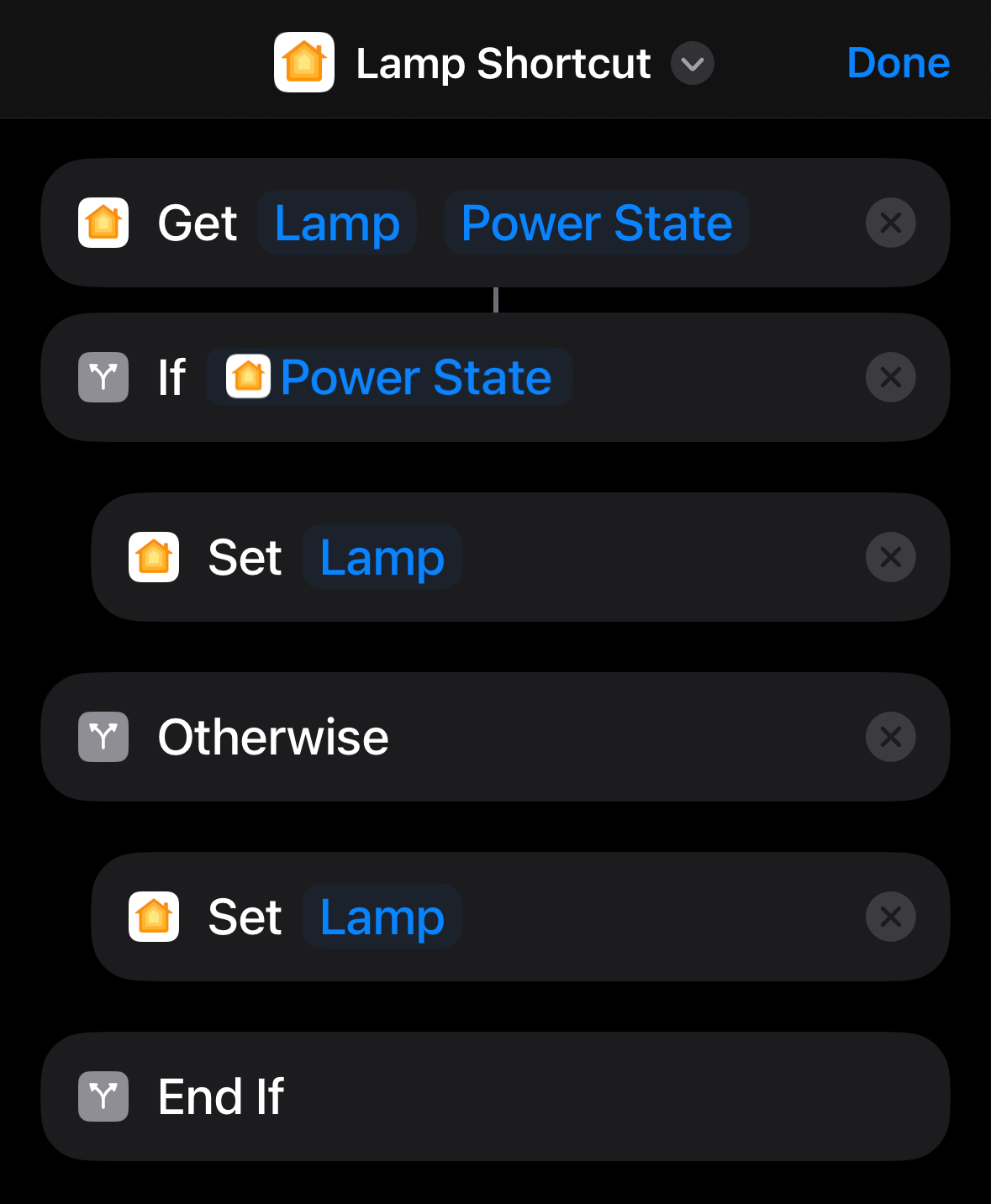Delete the Otherwise block
This screenshot has width=991, height=1204.
click(890, 737)
